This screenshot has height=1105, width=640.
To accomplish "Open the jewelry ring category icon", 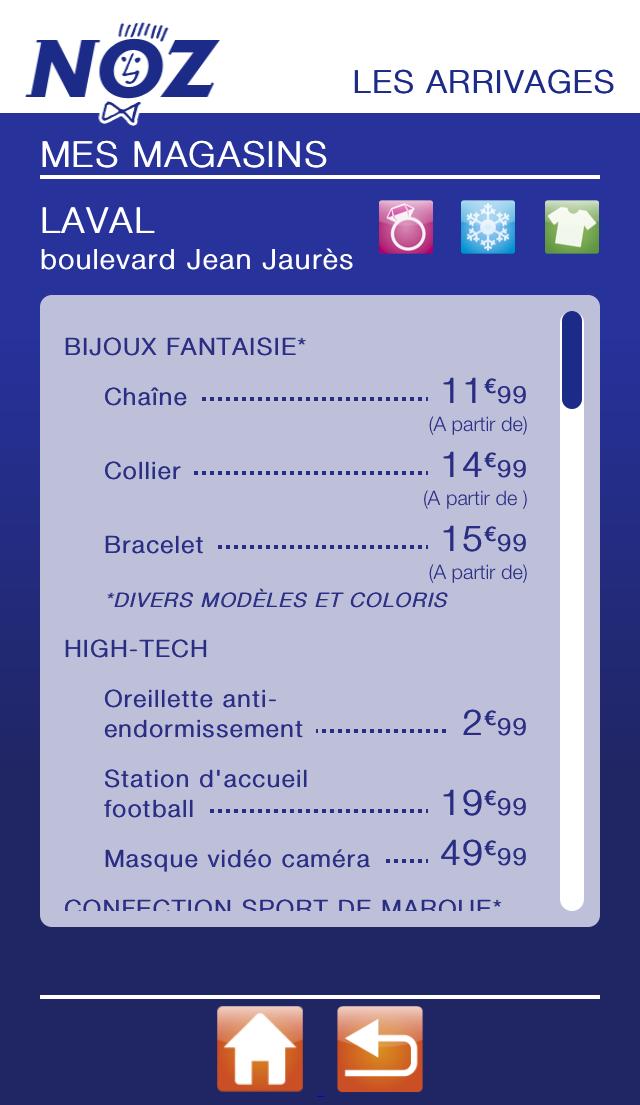I will click(x=405, y=227).
